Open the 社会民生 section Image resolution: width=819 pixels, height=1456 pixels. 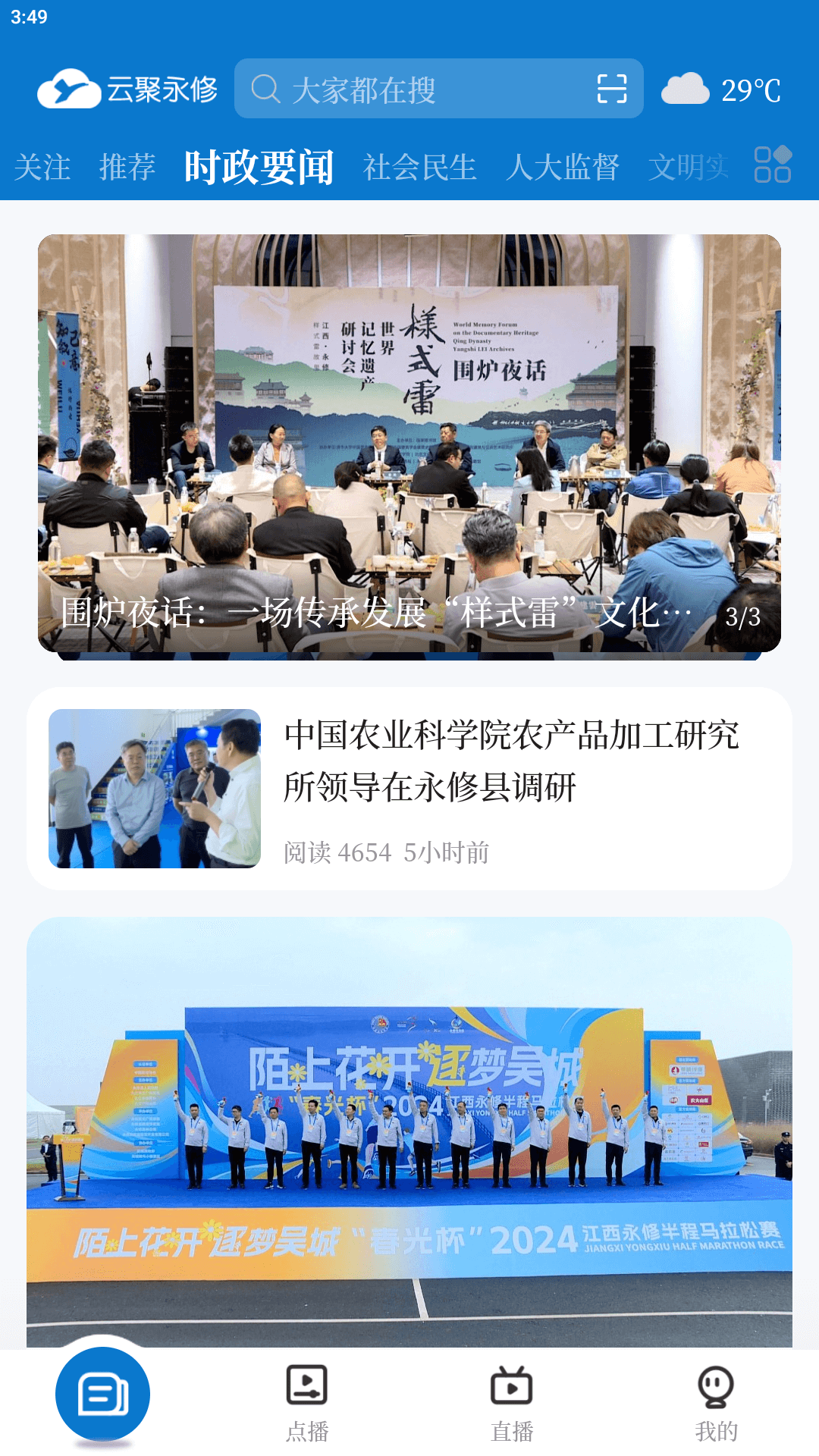[419, 168]
